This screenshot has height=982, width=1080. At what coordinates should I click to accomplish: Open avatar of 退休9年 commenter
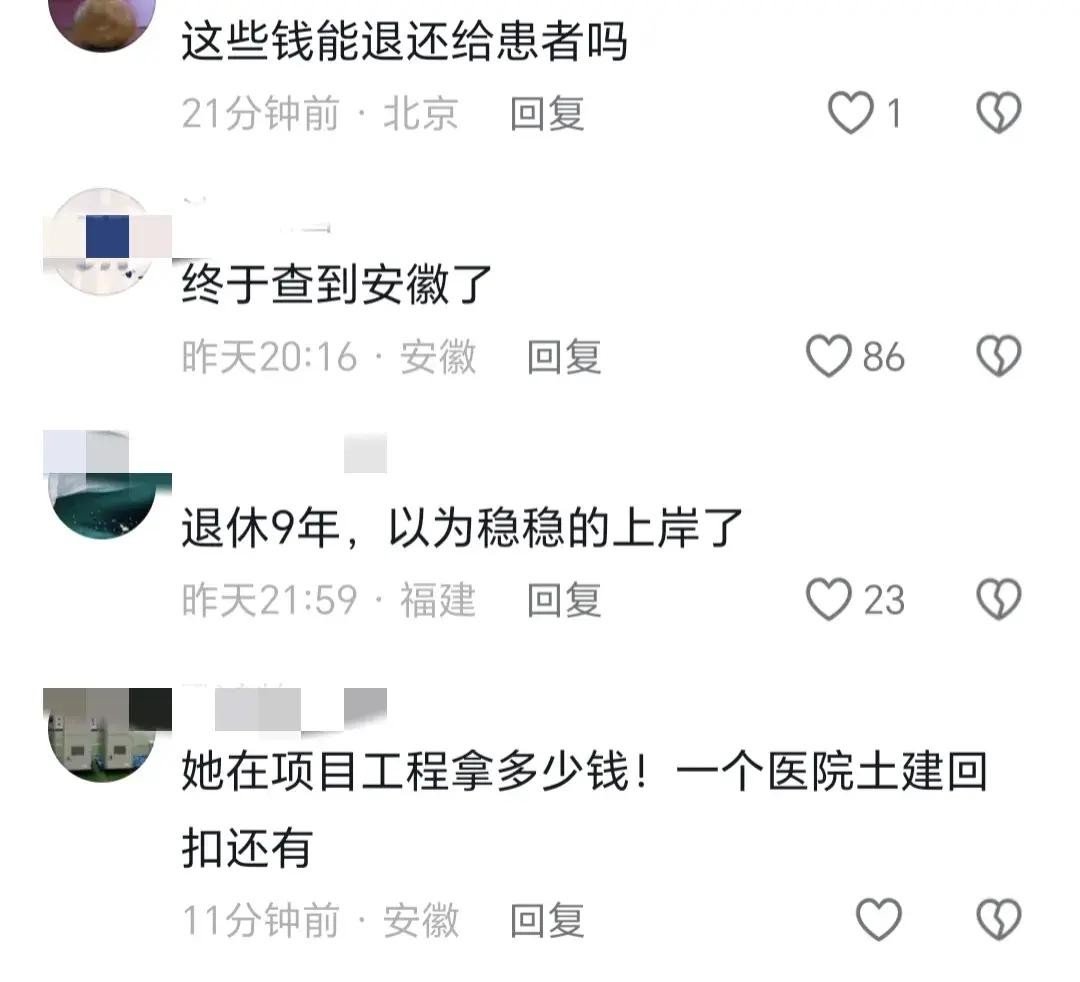click(102, 485)
